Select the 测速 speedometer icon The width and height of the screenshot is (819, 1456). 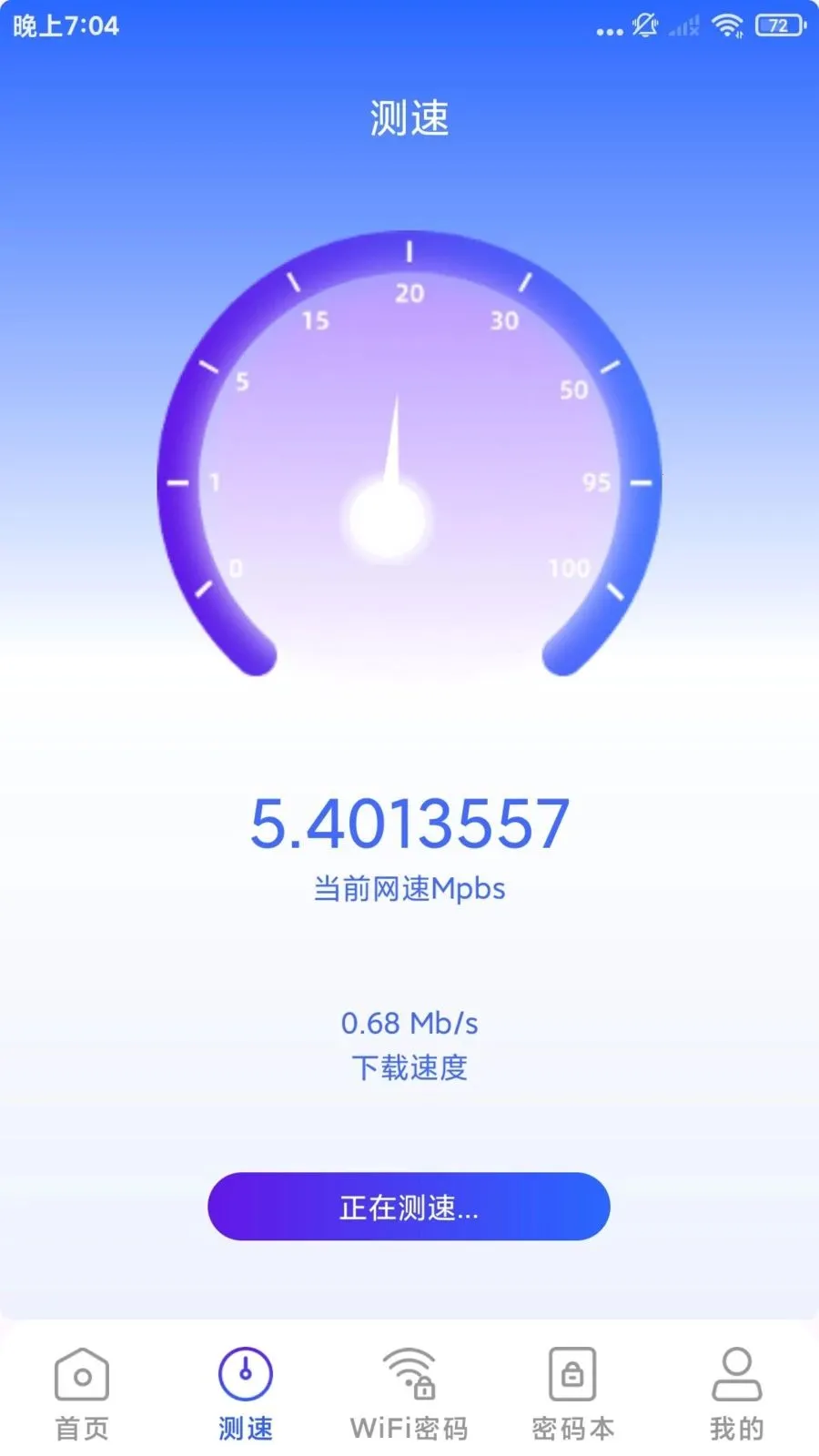tap(245, 1372)
